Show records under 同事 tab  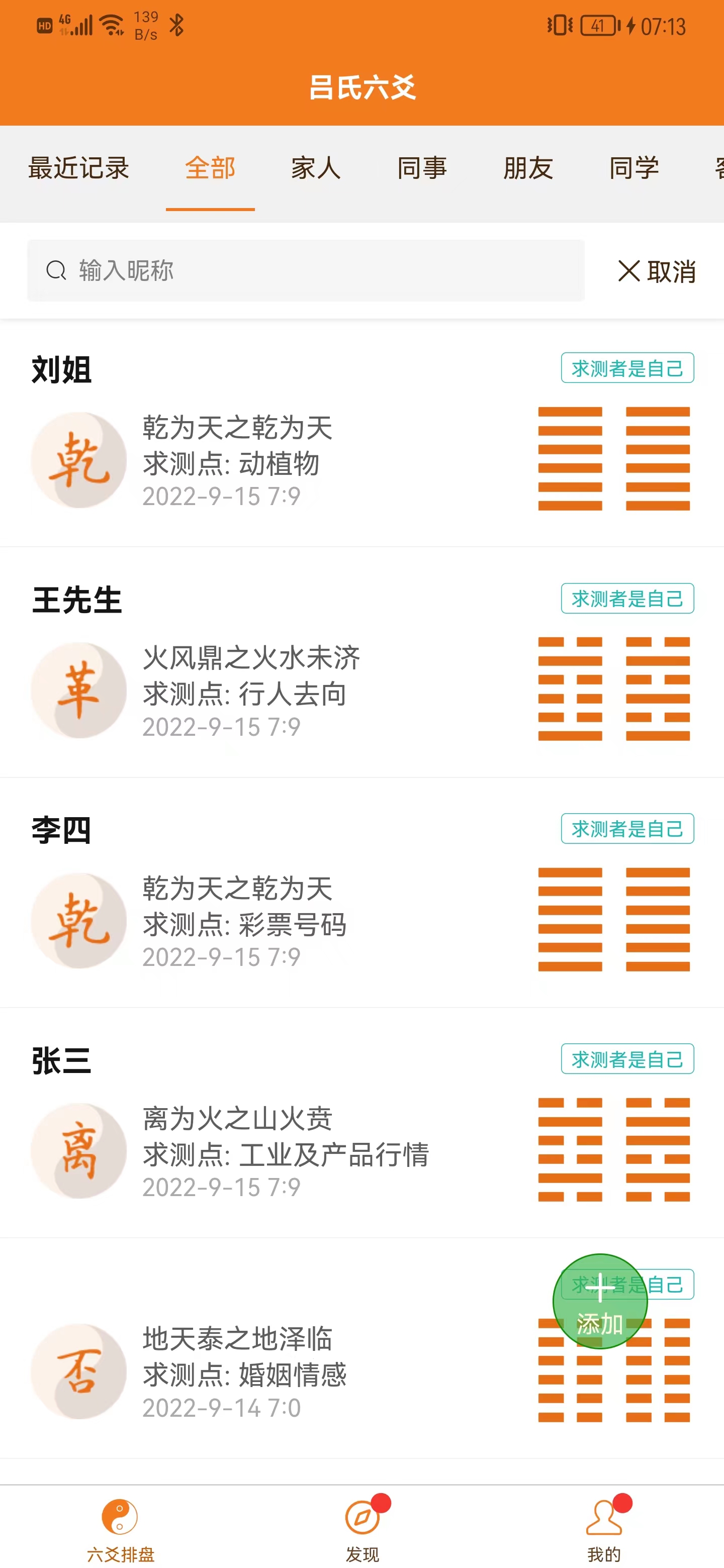tap(422, 168)
